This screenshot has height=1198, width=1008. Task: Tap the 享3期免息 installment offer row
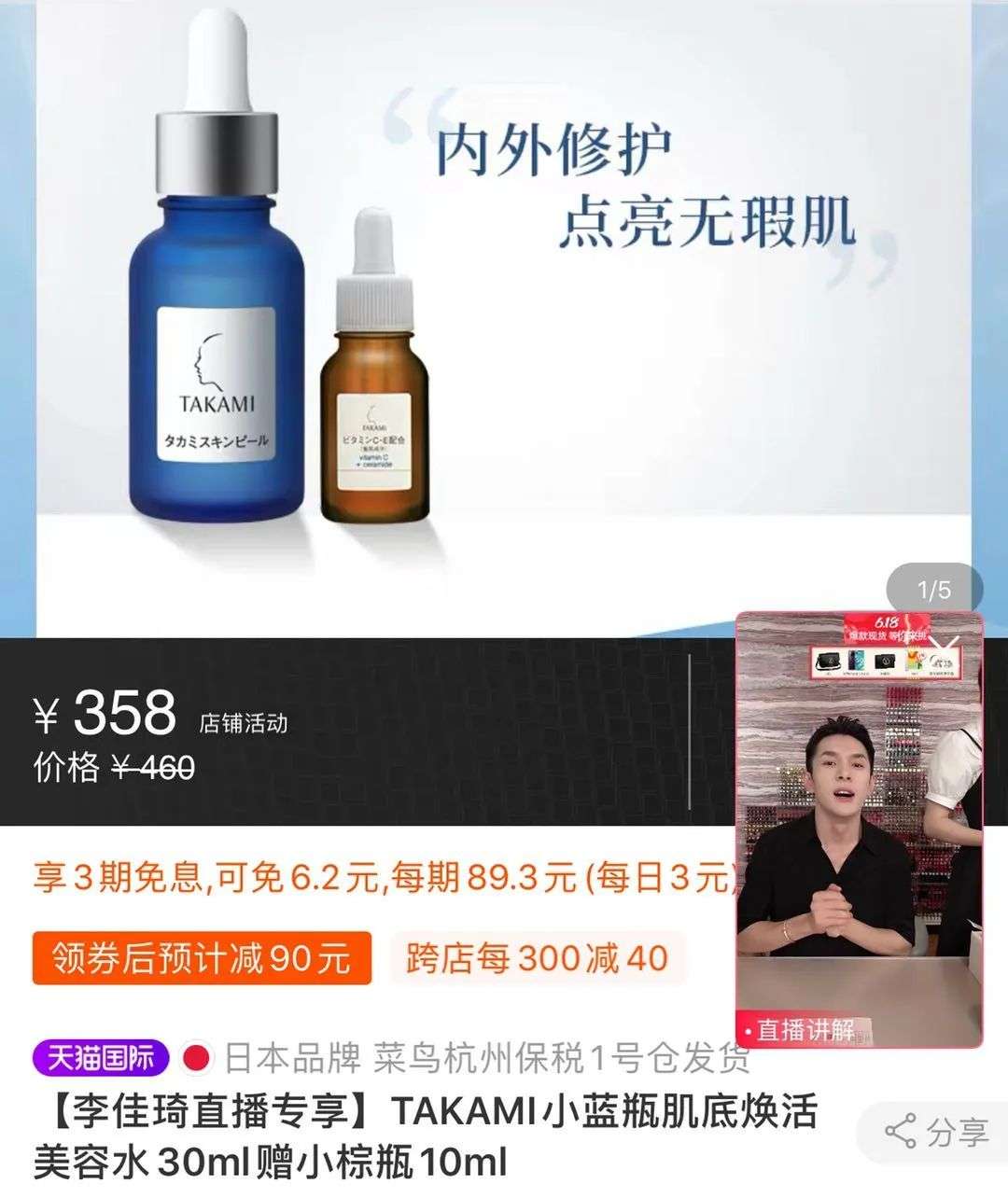pyautogui.click(x=373, y=878)
